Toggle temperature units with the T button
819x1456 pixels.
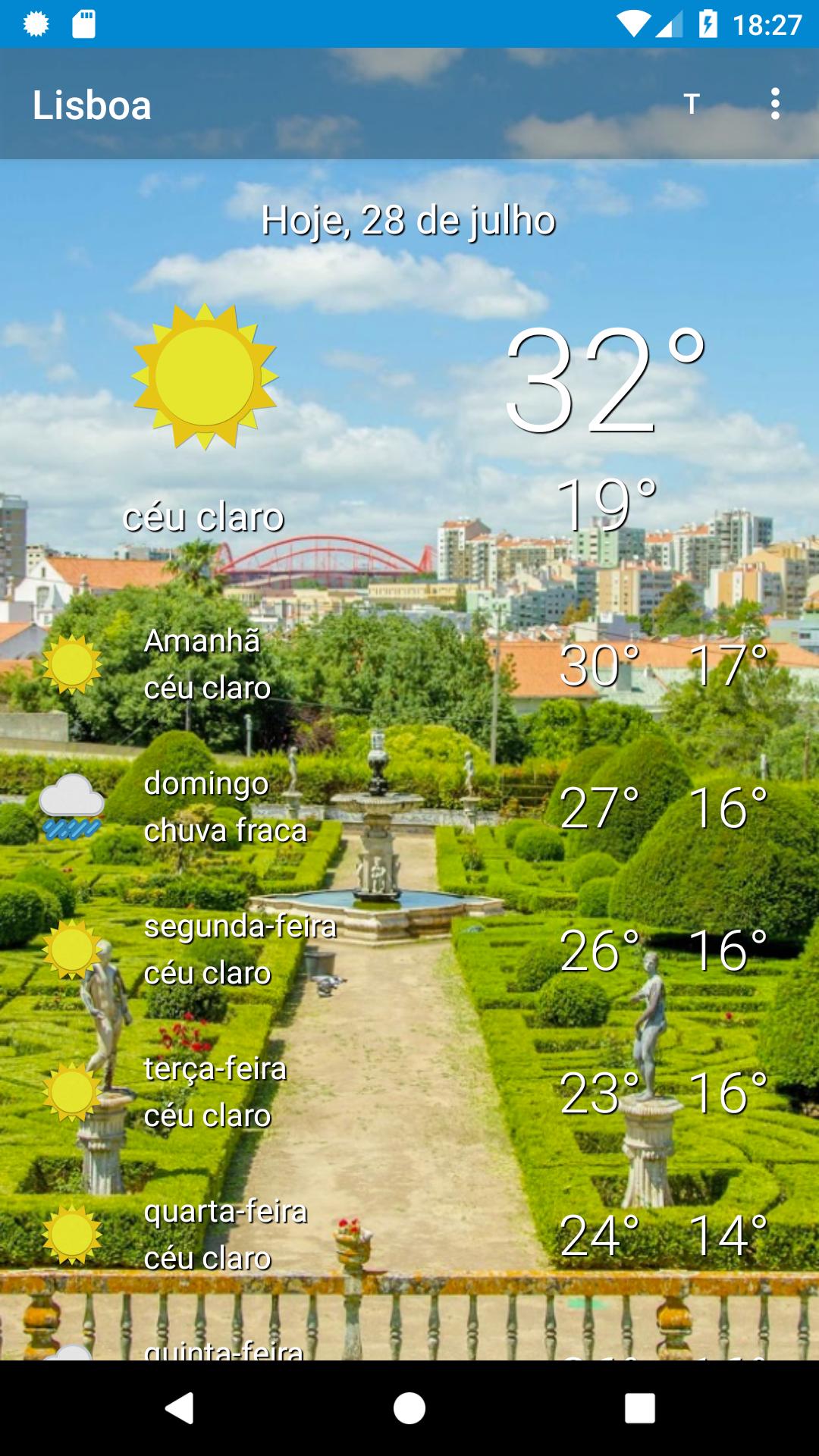click(x=692, y=105)
